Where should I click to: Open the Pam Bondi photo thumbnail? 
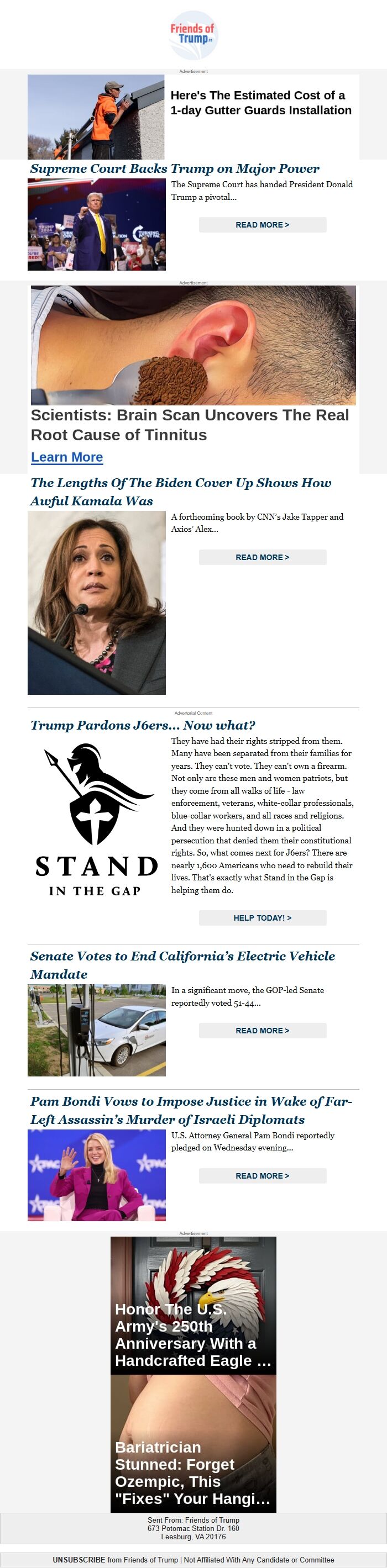pos(96,1175)
